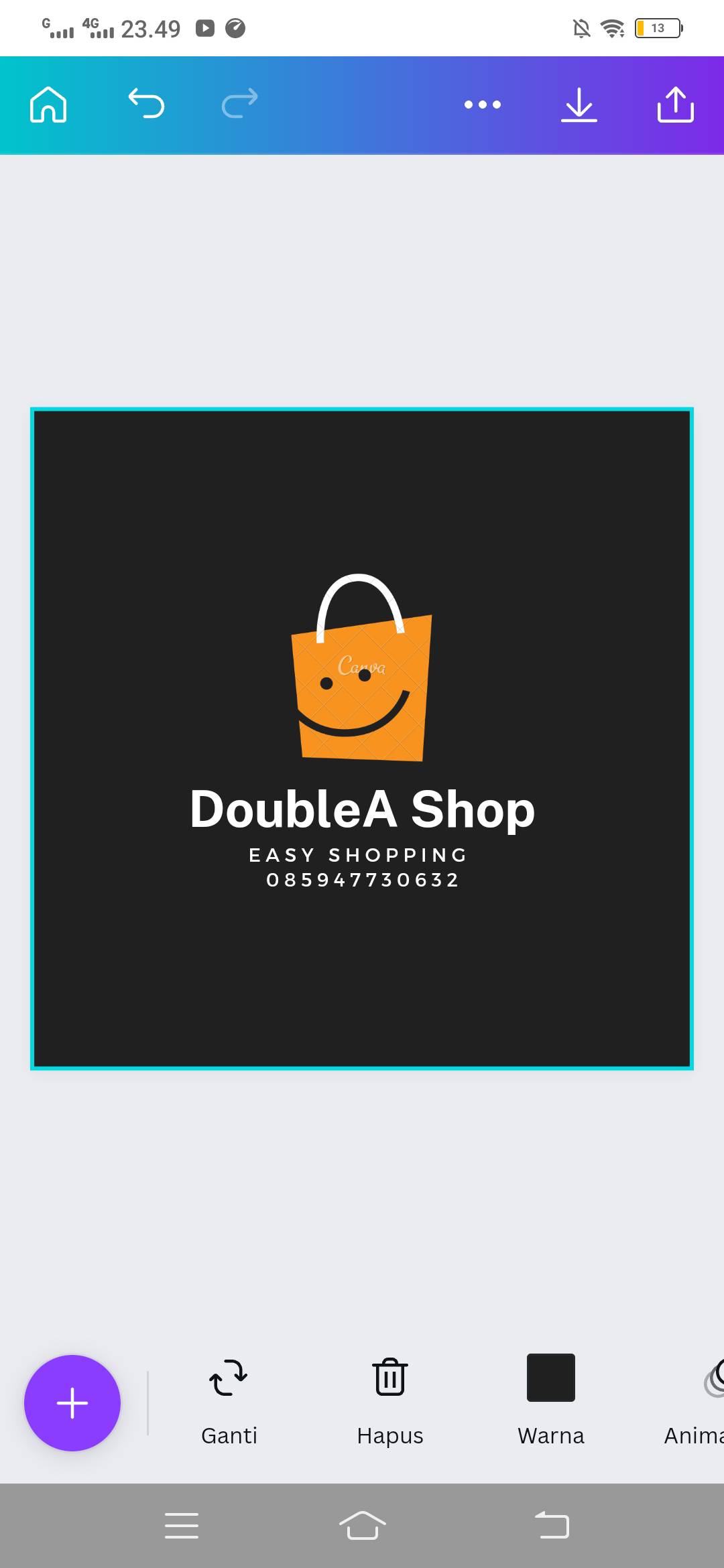Tap the system back button

point(552,1526)
